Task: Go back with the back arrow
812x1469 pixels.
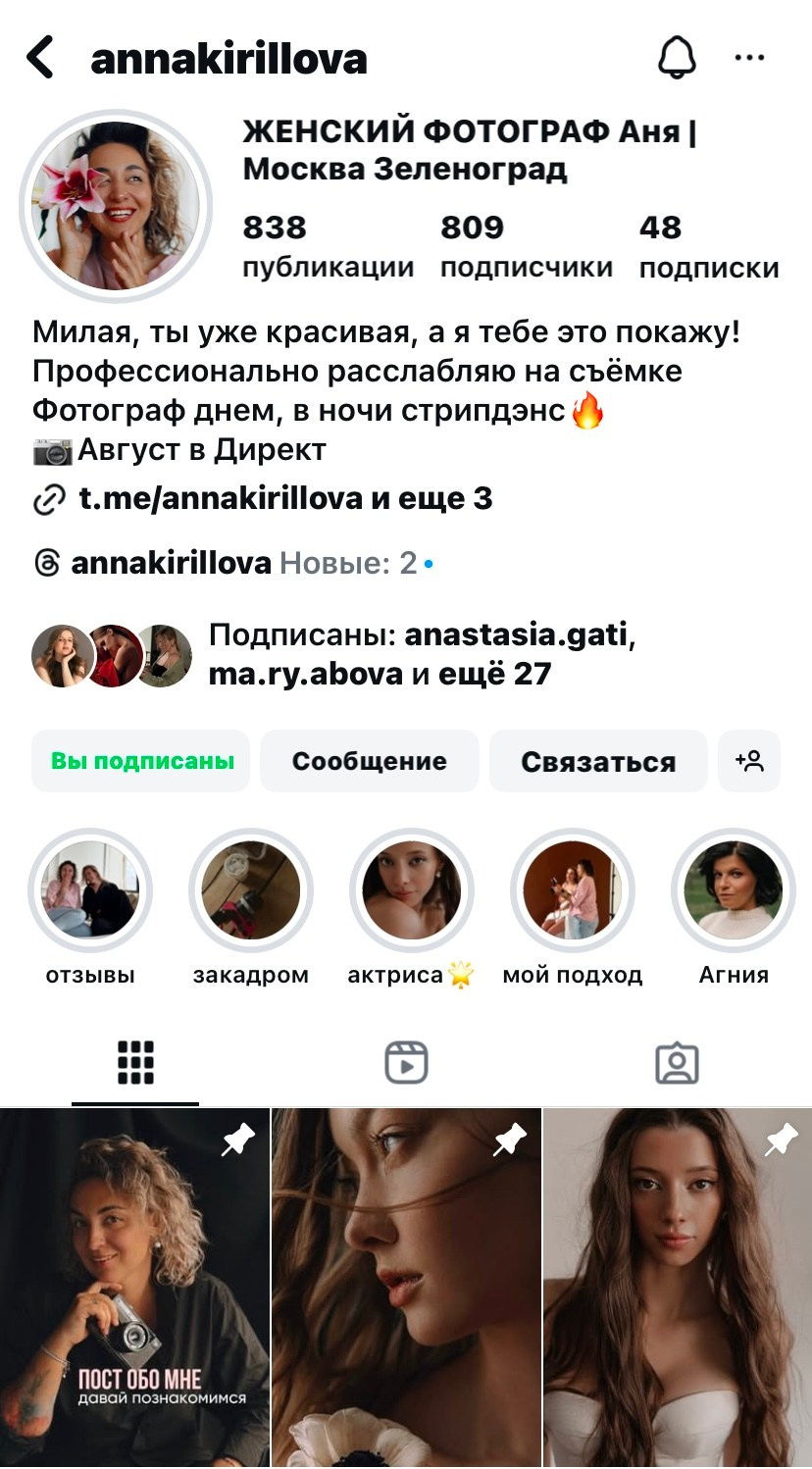Action: pos(39,57)
